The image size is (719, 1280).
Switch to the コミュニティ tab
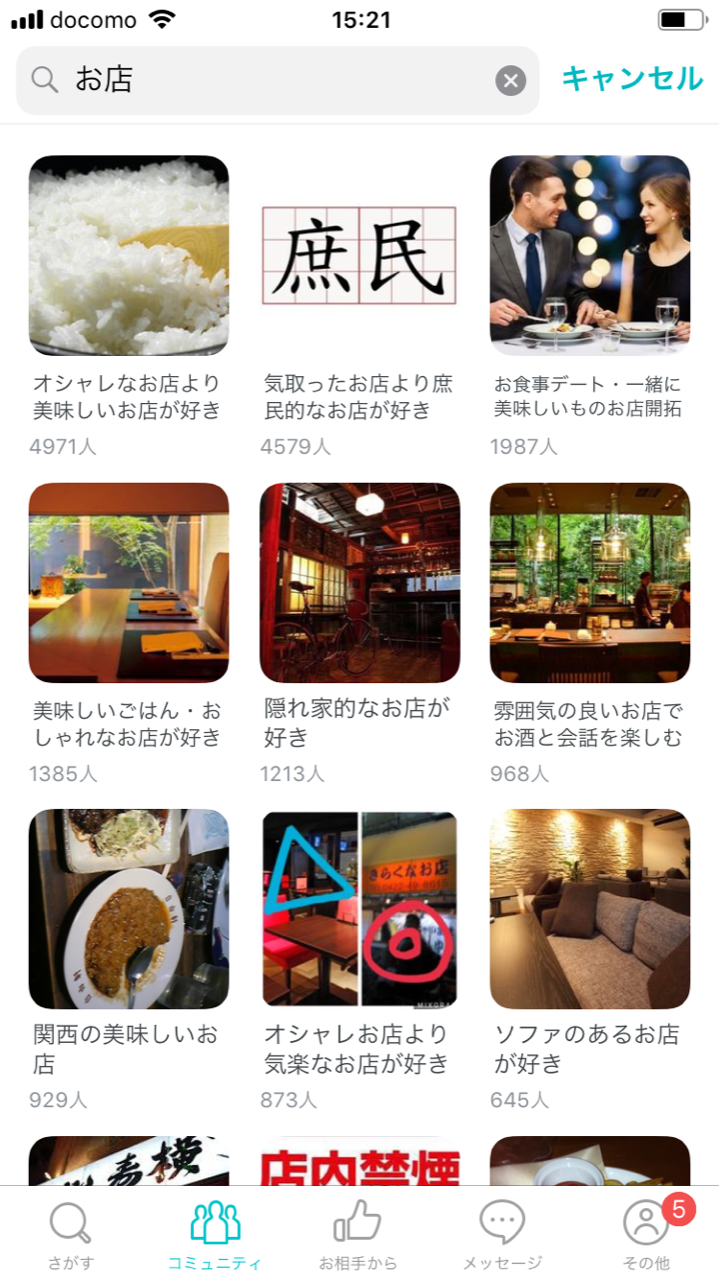(215, 1234)
